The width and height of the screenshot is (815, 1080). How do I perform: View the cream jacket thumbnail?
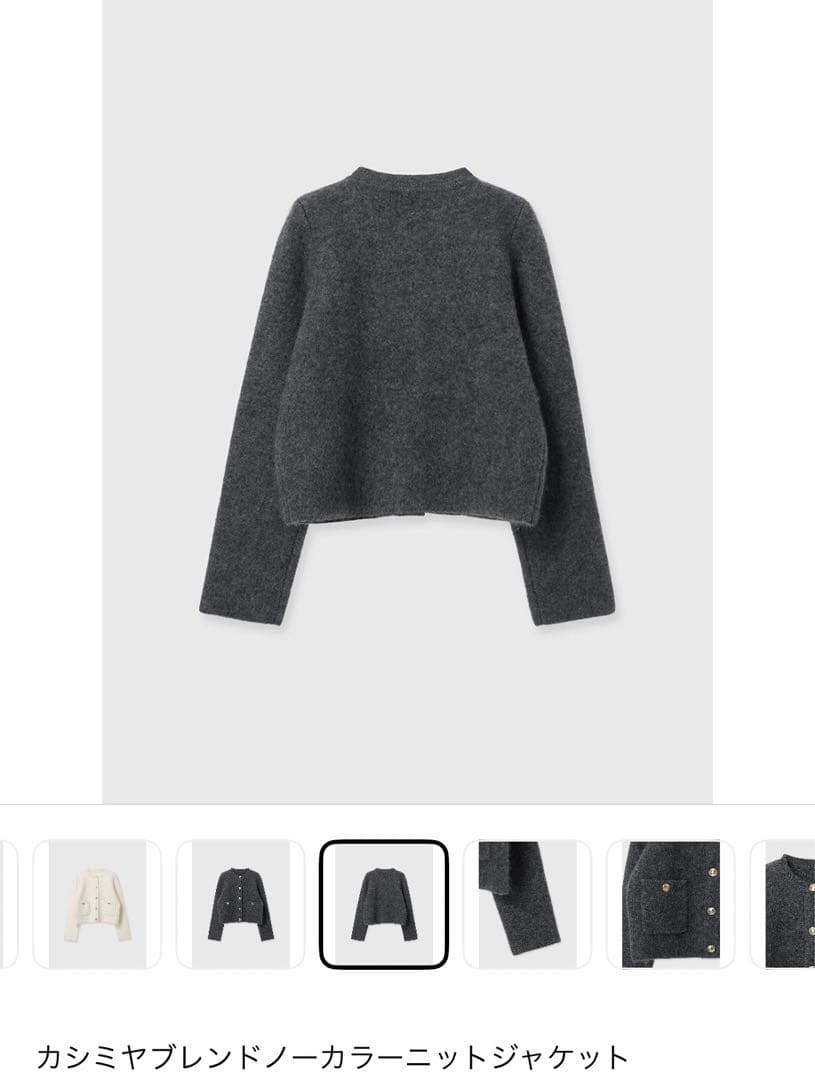point(97,904)
